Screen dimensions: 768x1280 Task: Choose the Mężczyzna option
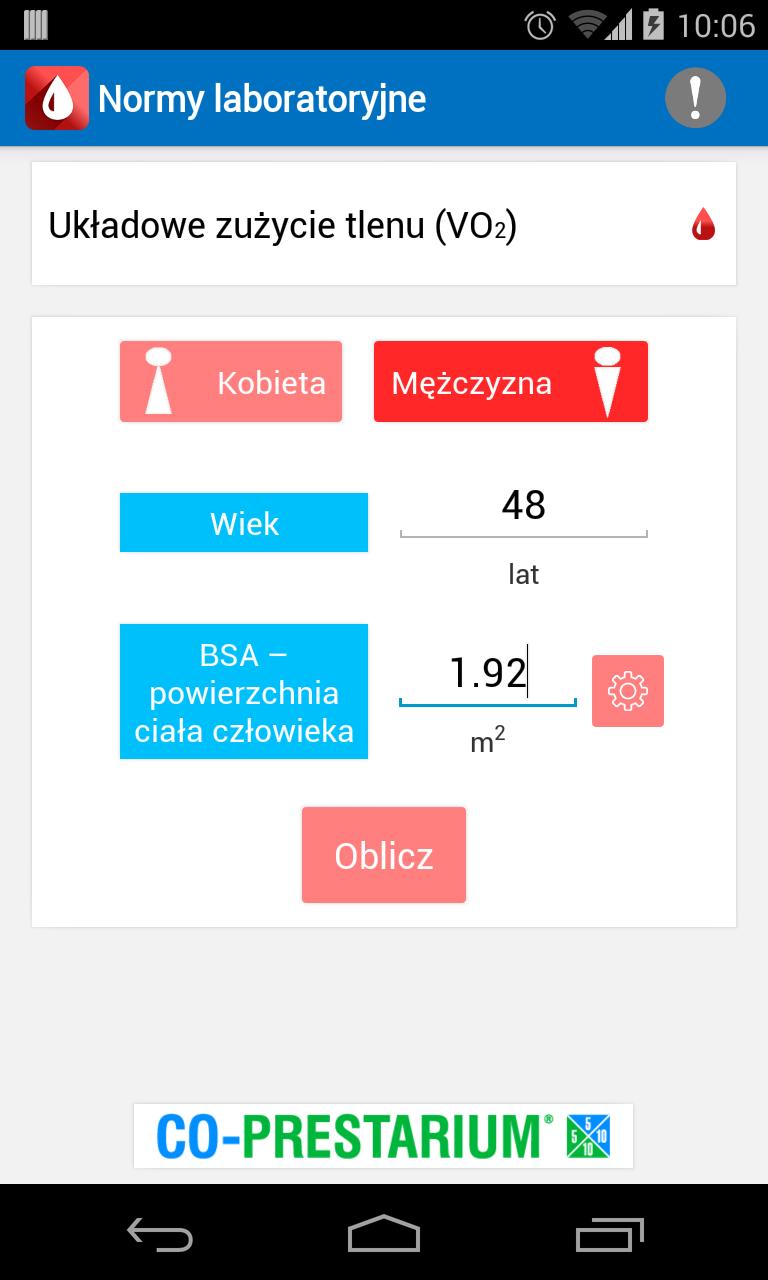coord(510,382)
